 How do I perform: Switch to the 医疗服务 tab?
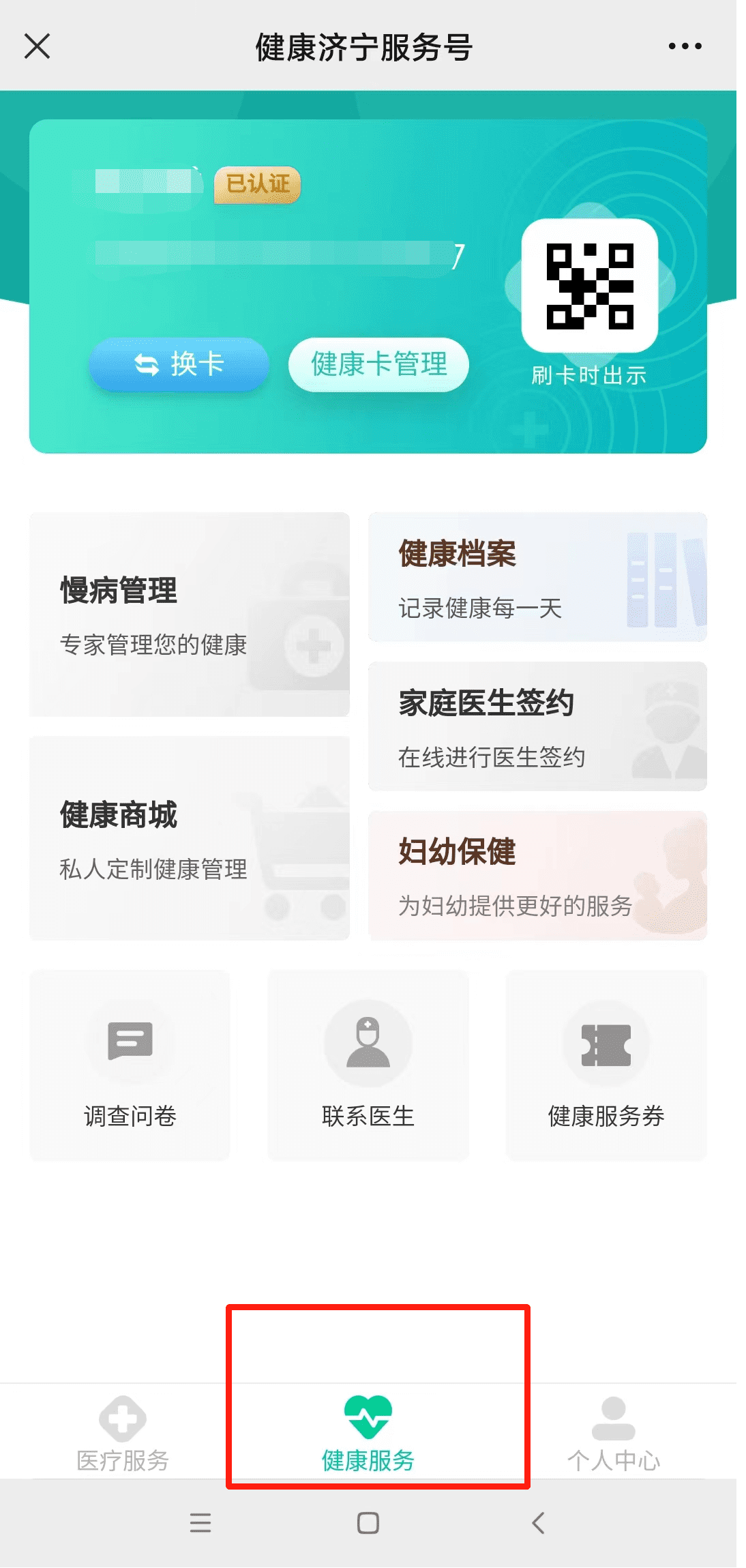pyautogui.click(x=123, y=1432)
